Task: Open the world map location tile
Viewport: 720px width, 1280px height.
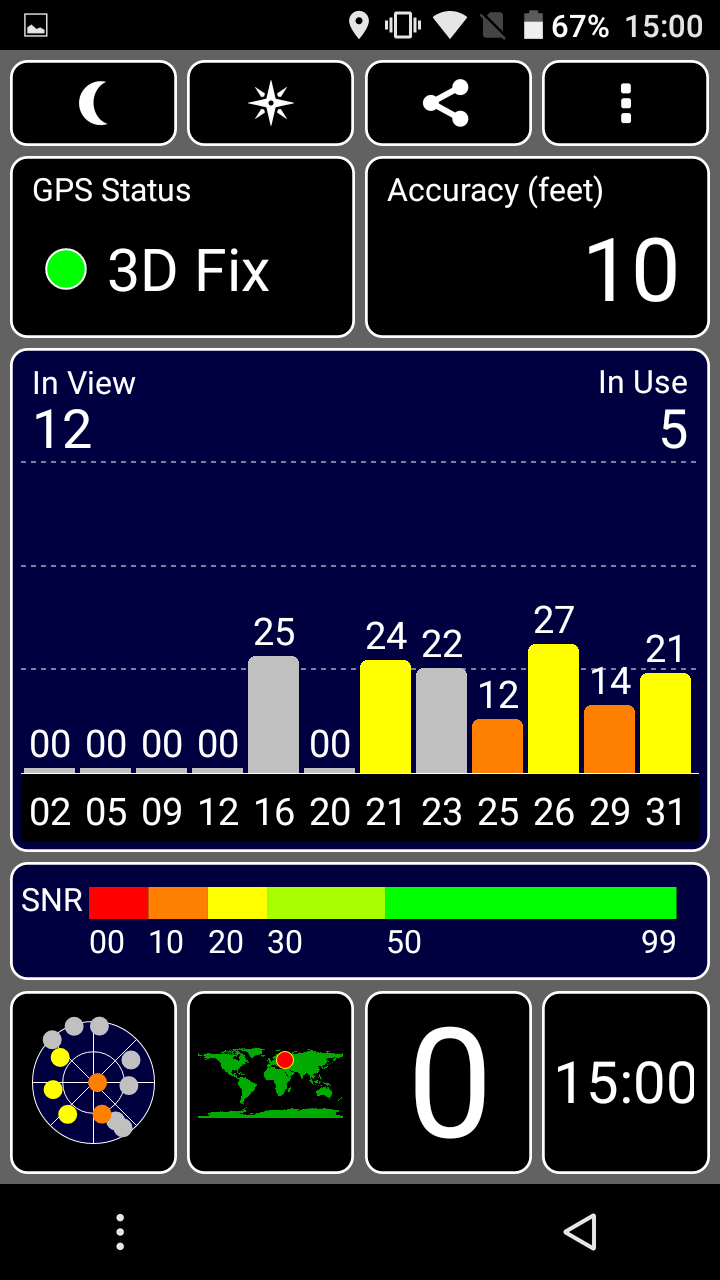Action: [271, 1082]
